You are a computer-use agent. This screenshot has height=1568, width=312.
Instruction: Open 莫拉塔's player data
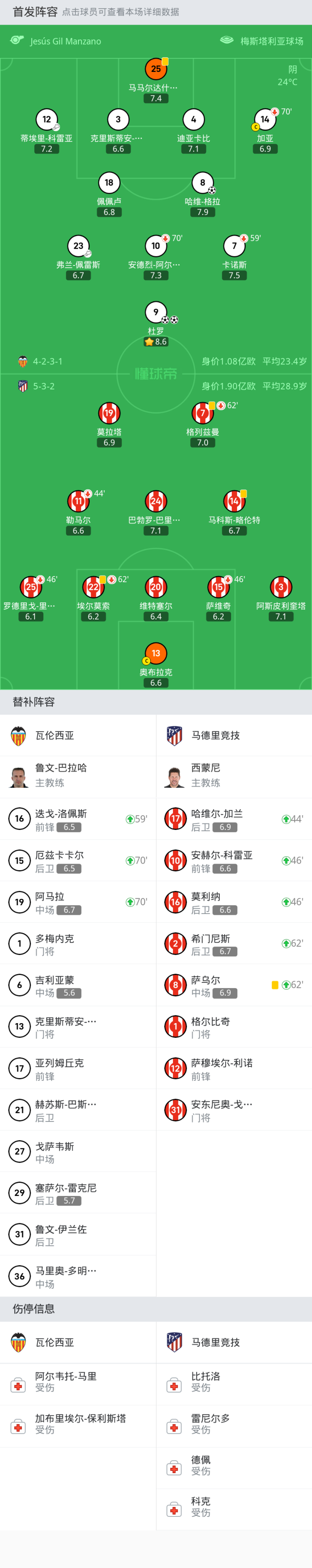(x=109, y=414)
